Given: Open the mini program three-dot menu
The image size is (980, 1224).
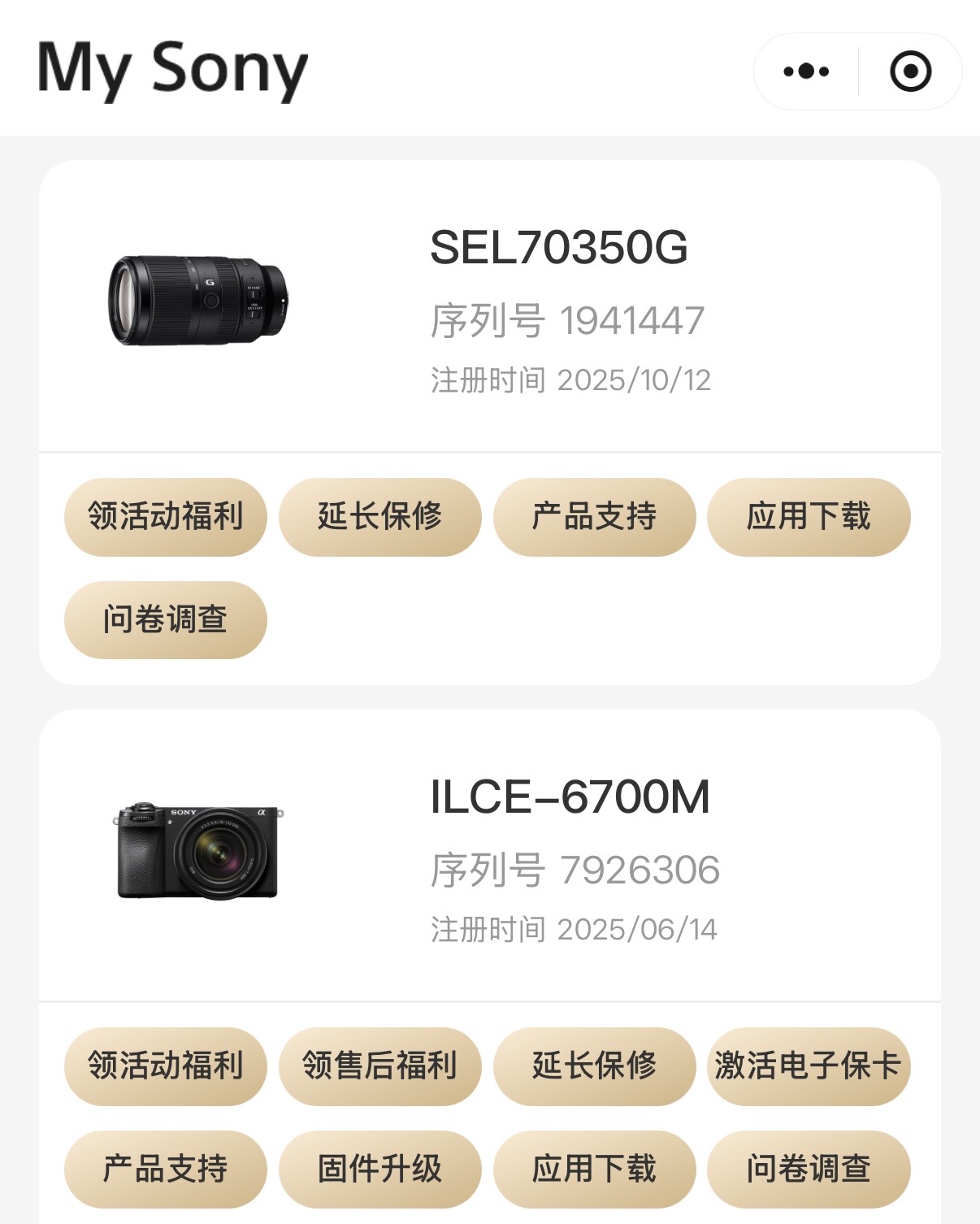Looking at the screenshot, I should coord(806,72).
